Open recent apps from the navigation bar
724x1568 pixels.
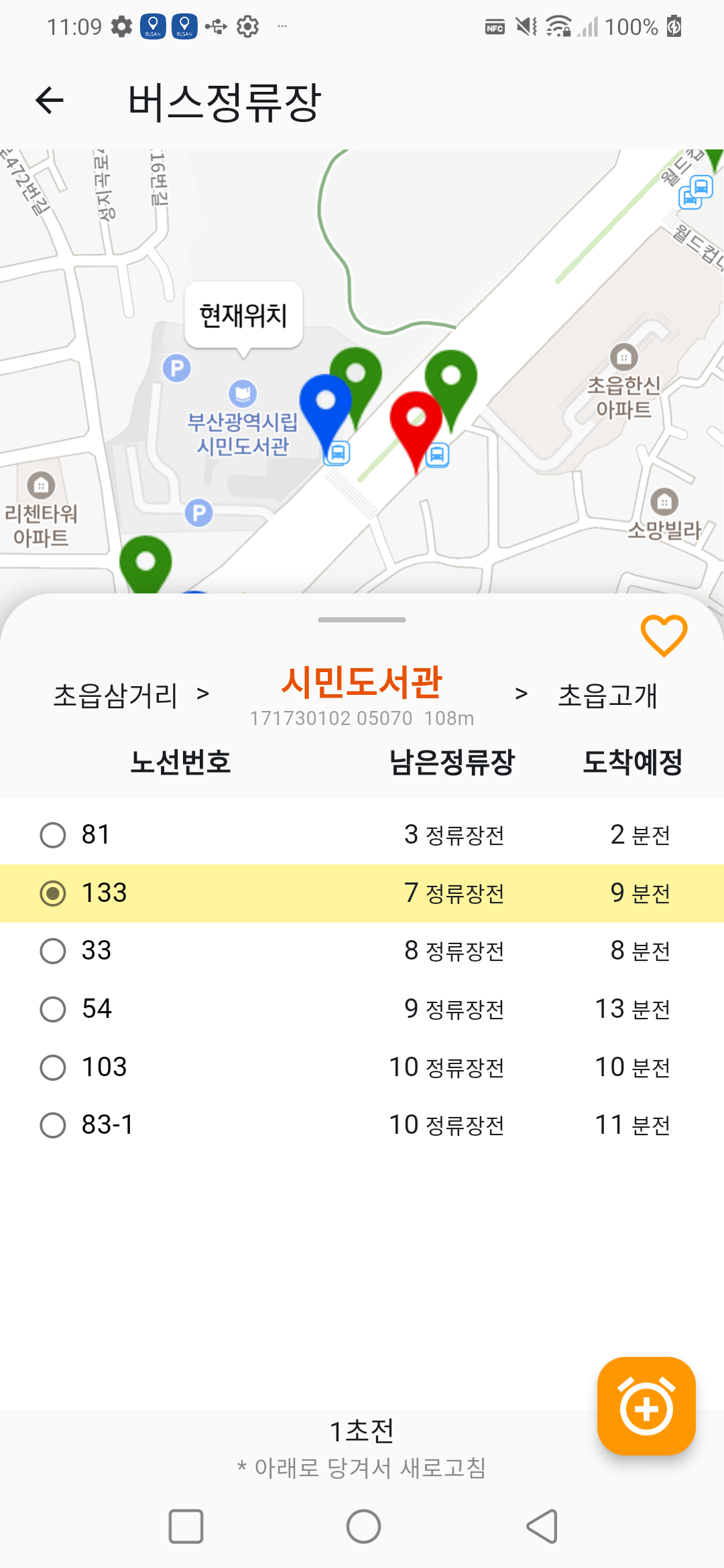point(186,1526)
